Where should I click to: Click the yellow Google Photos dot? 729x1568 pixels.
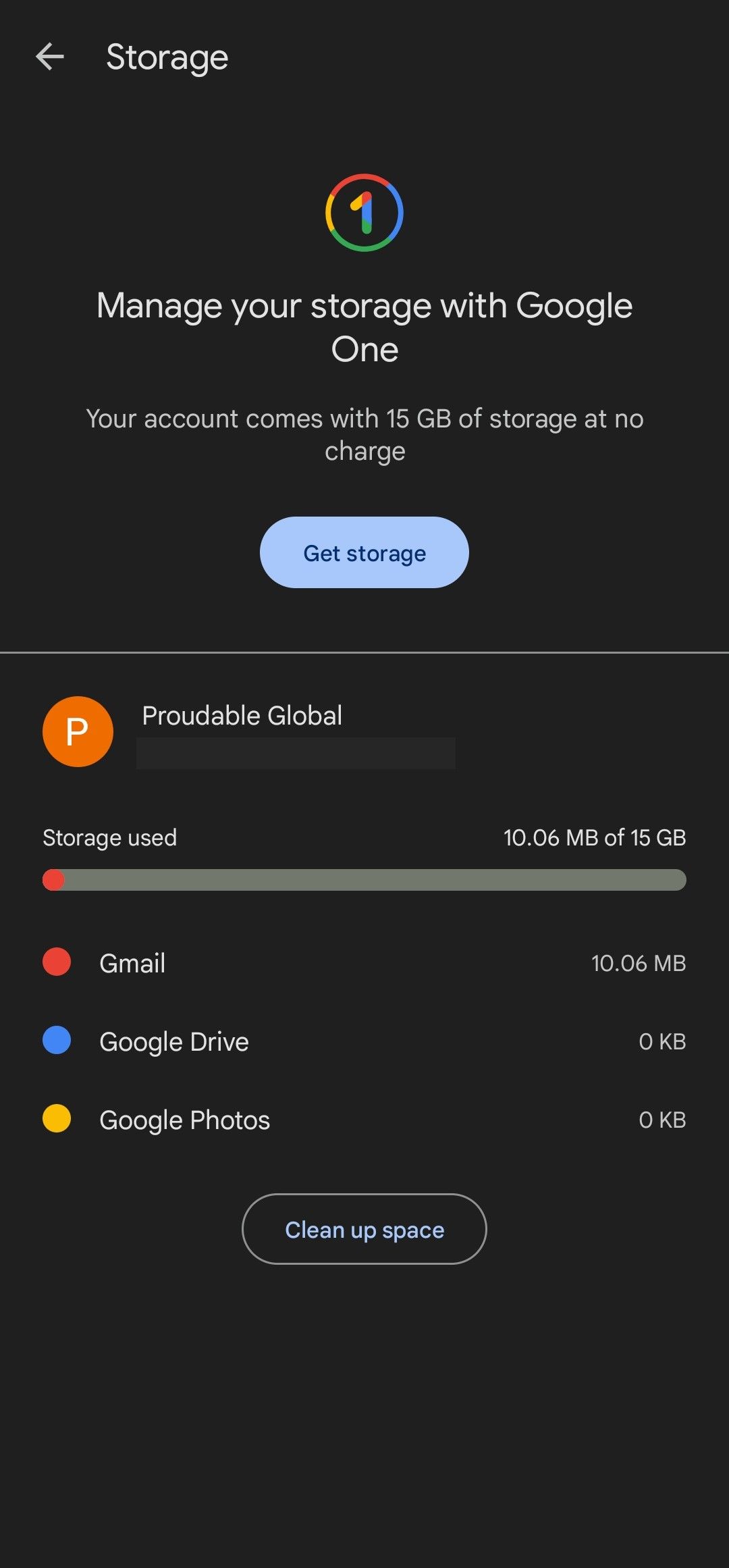[x=55, y=1119]
